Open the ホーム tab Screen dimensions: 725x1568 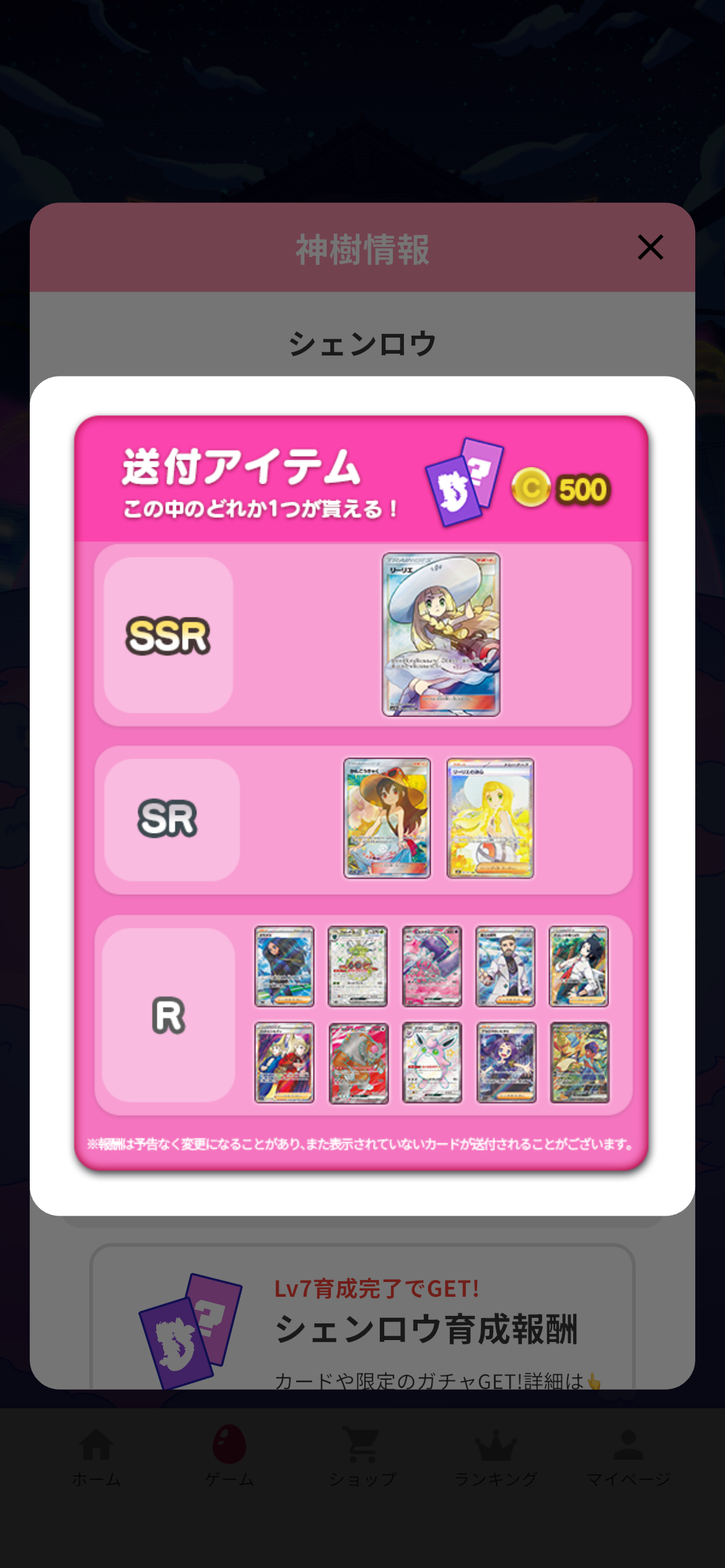97,1455
